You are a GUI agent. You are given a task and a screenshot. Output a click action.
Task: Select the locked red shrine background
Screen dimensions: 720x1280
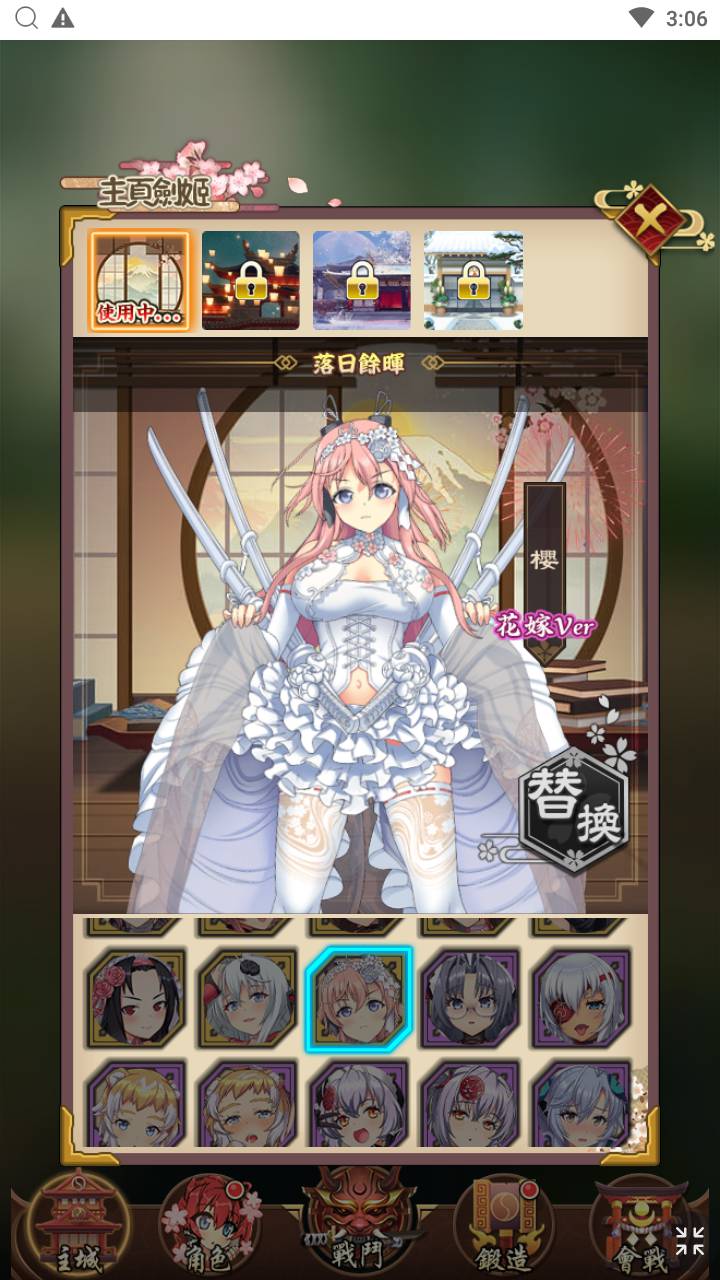pos(361,280)
